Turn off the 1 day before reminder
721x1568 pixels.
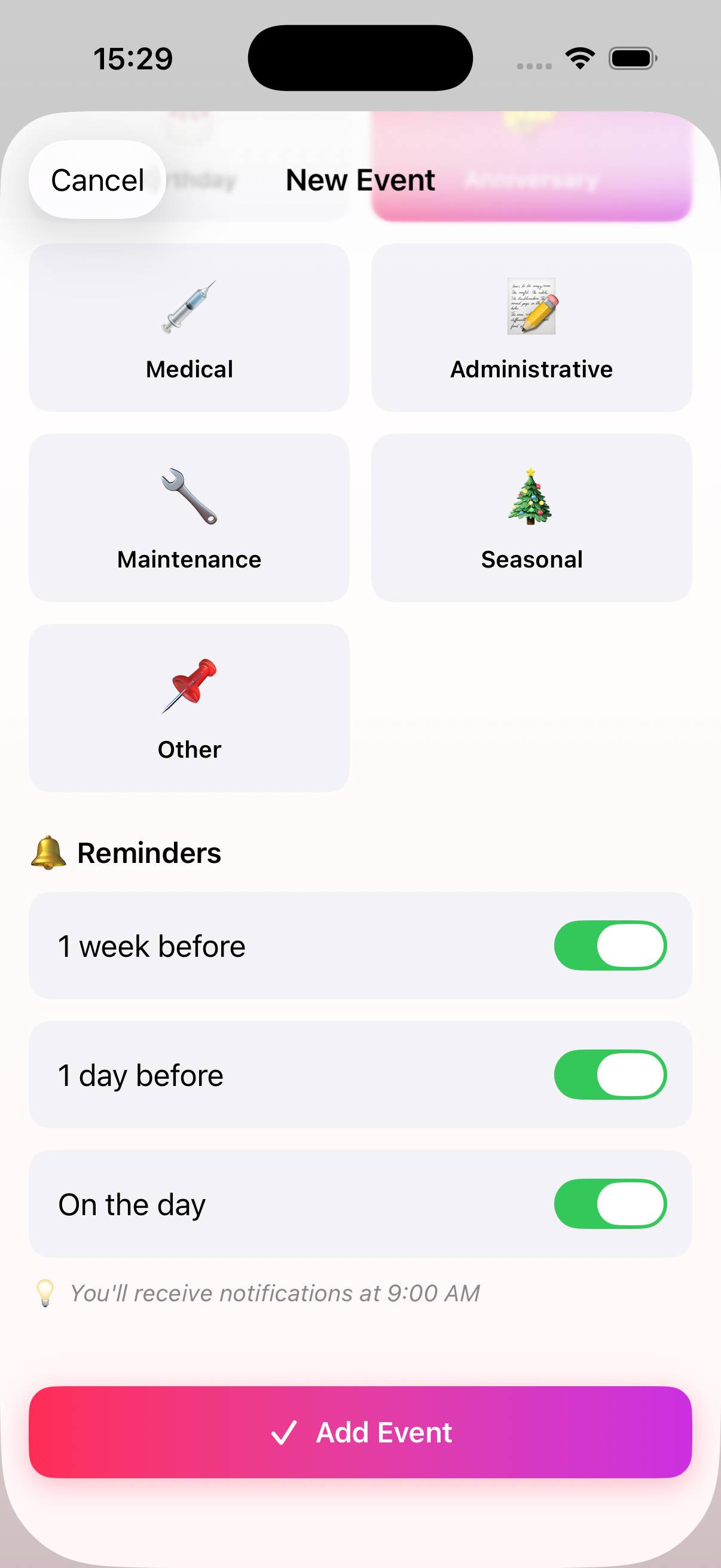pyautogui.click(x=610, y=1075)
